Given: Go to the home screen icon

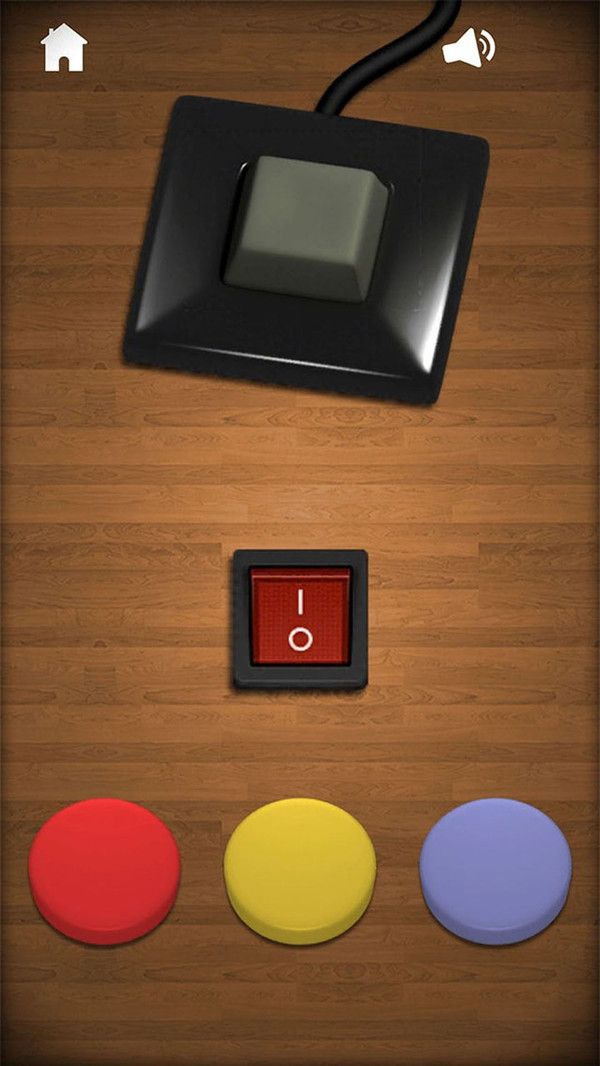Looking at the screenshot, I should [63, 47].
